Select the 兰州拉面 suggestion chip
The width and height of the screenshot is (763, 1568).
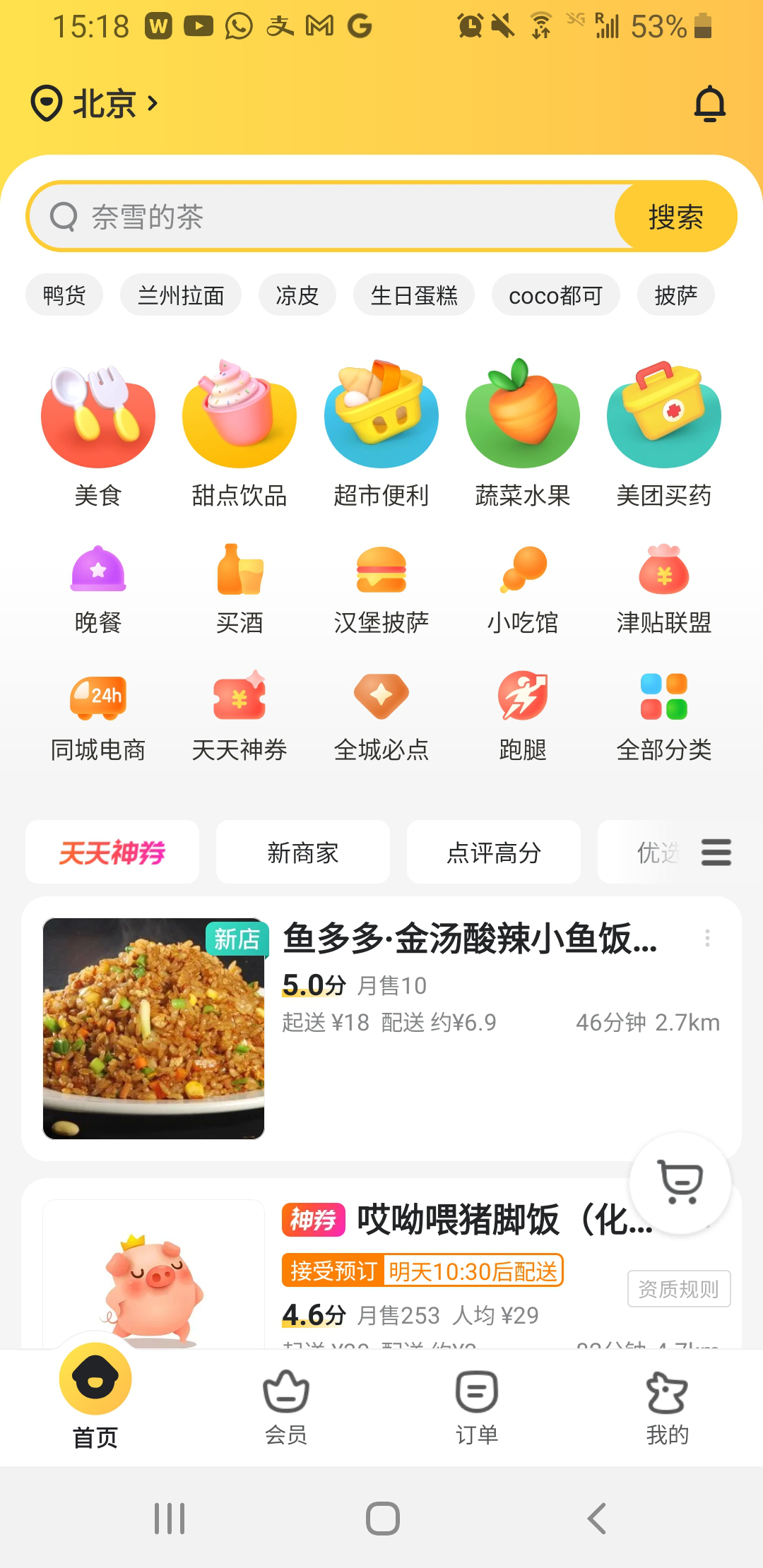[181, 295]
